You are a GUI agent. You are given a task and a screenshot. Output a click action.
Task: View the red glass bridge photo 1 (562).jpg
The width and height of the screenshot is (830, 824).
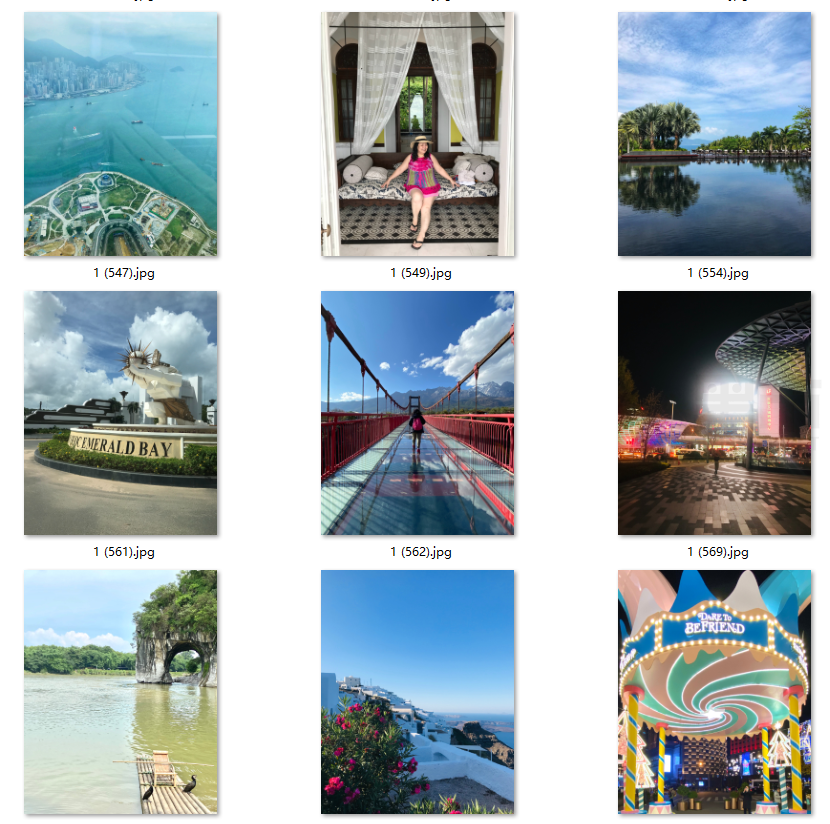[x=417, y=413]
